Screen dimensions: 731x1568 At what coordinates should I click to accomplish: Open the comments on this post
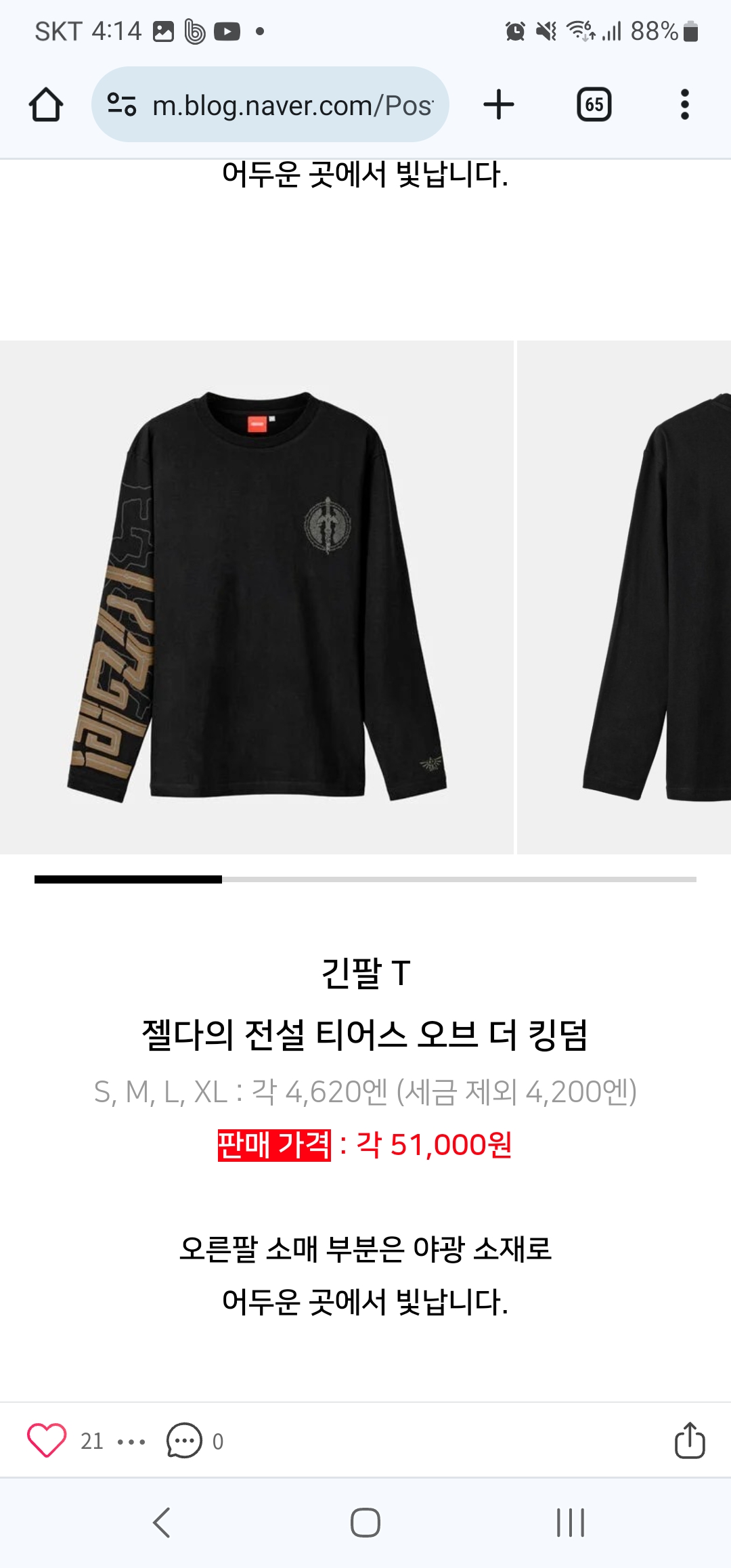click(x=185, y=1440)
